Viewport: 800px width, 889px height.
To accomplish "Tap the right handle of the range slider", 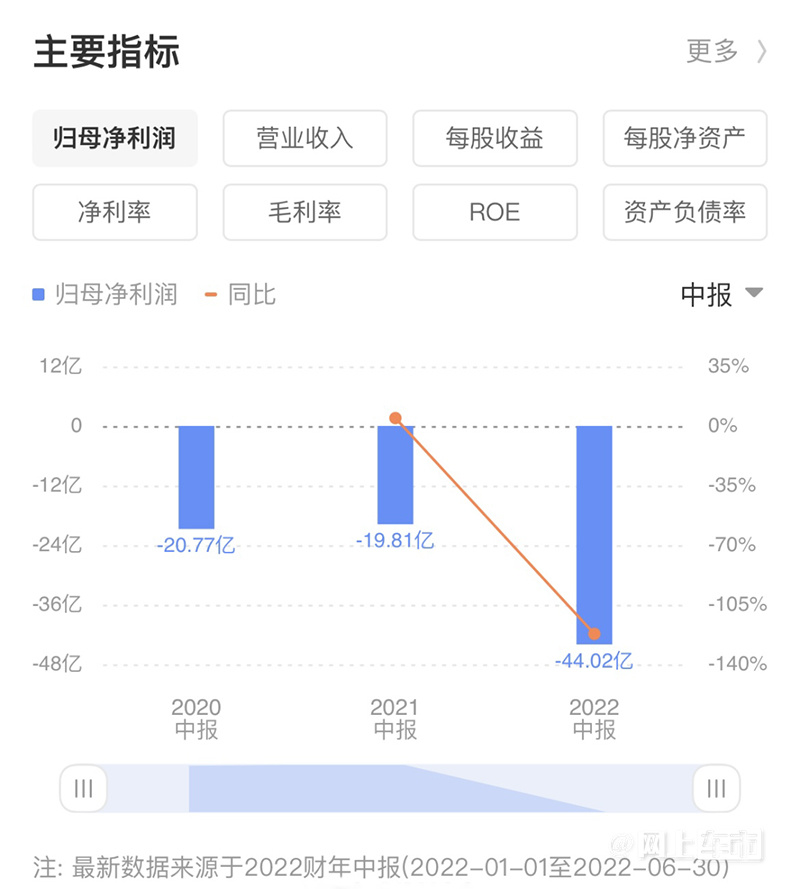I will [716, 789].
